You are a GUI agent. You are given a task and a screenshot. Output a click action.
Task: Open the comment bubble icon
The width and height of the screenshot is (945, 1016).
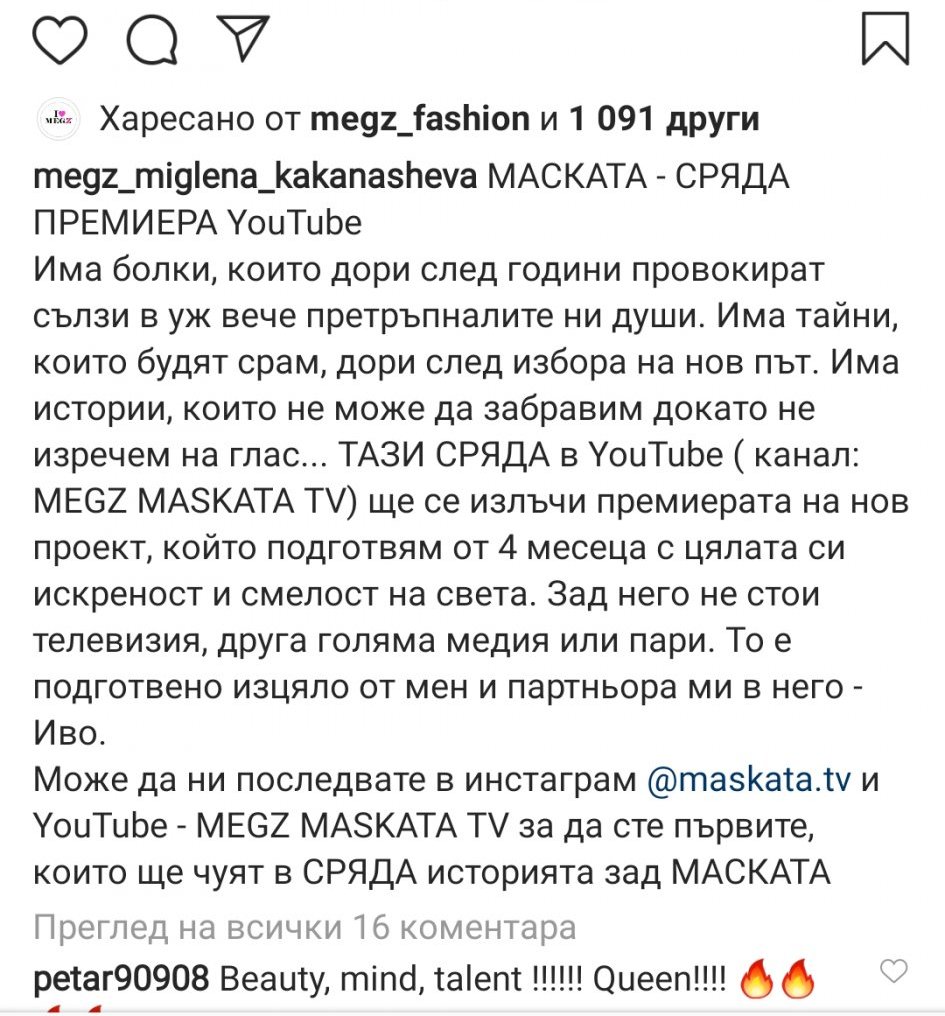(x=152, y=40)
